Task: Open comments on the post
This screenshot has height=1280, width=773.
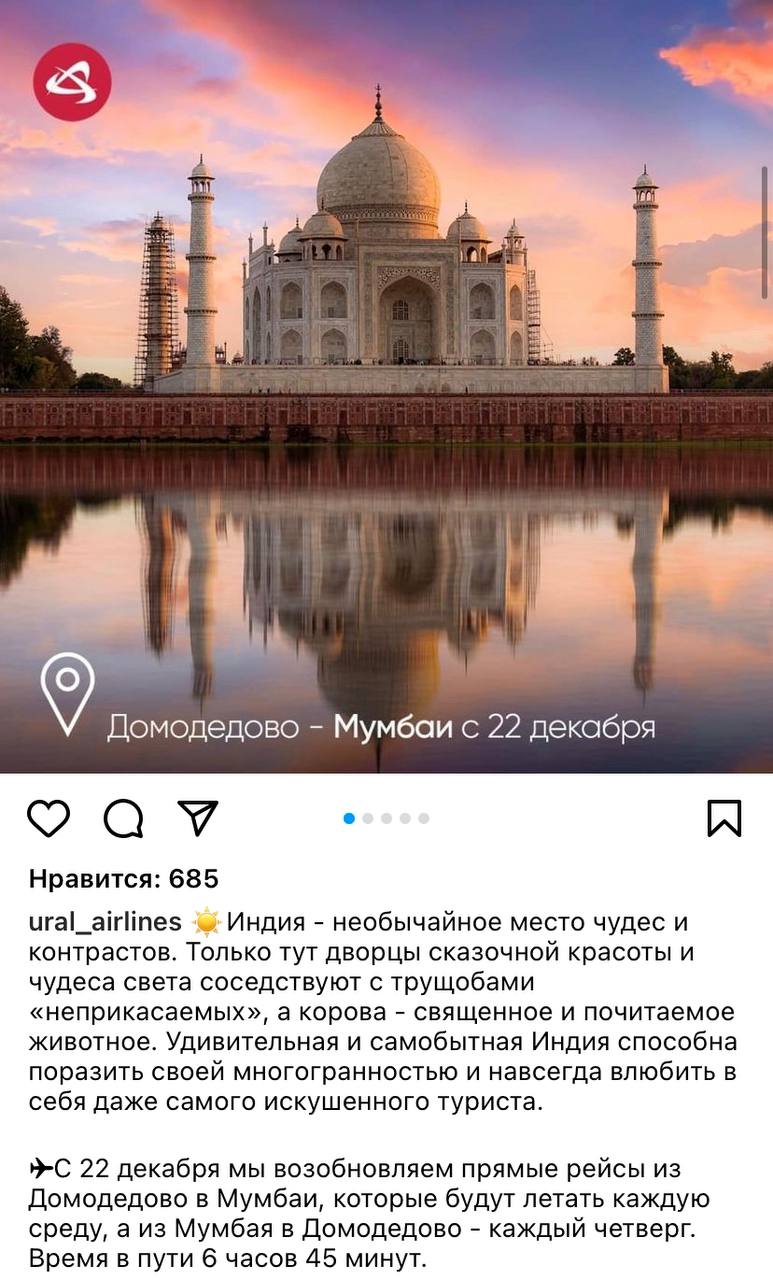Action: [x=123, y=819]
